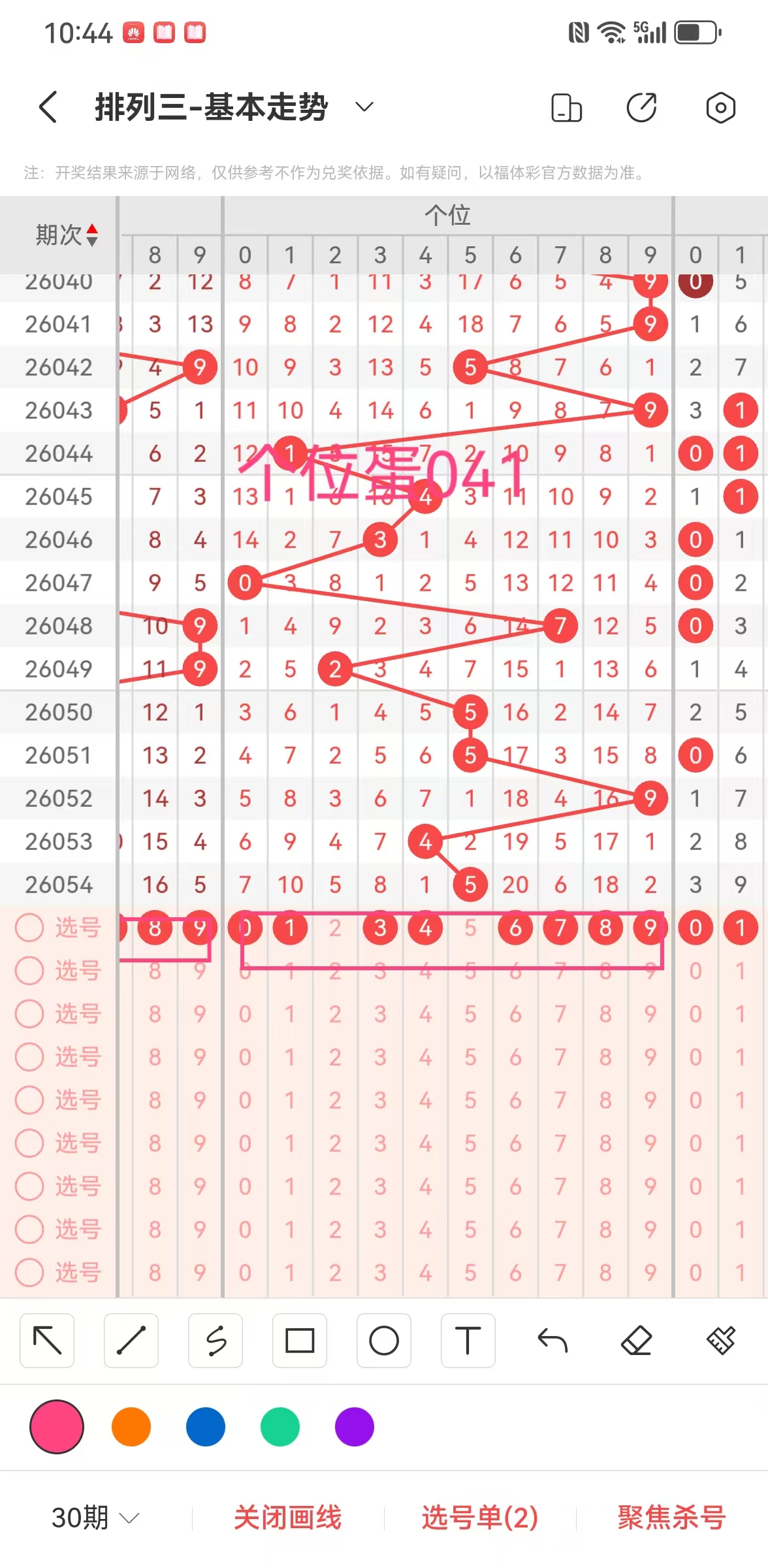Clear all drawings with the broom tool
Viewport: 768px width, 1568px height.
(x=720, y=1341)
